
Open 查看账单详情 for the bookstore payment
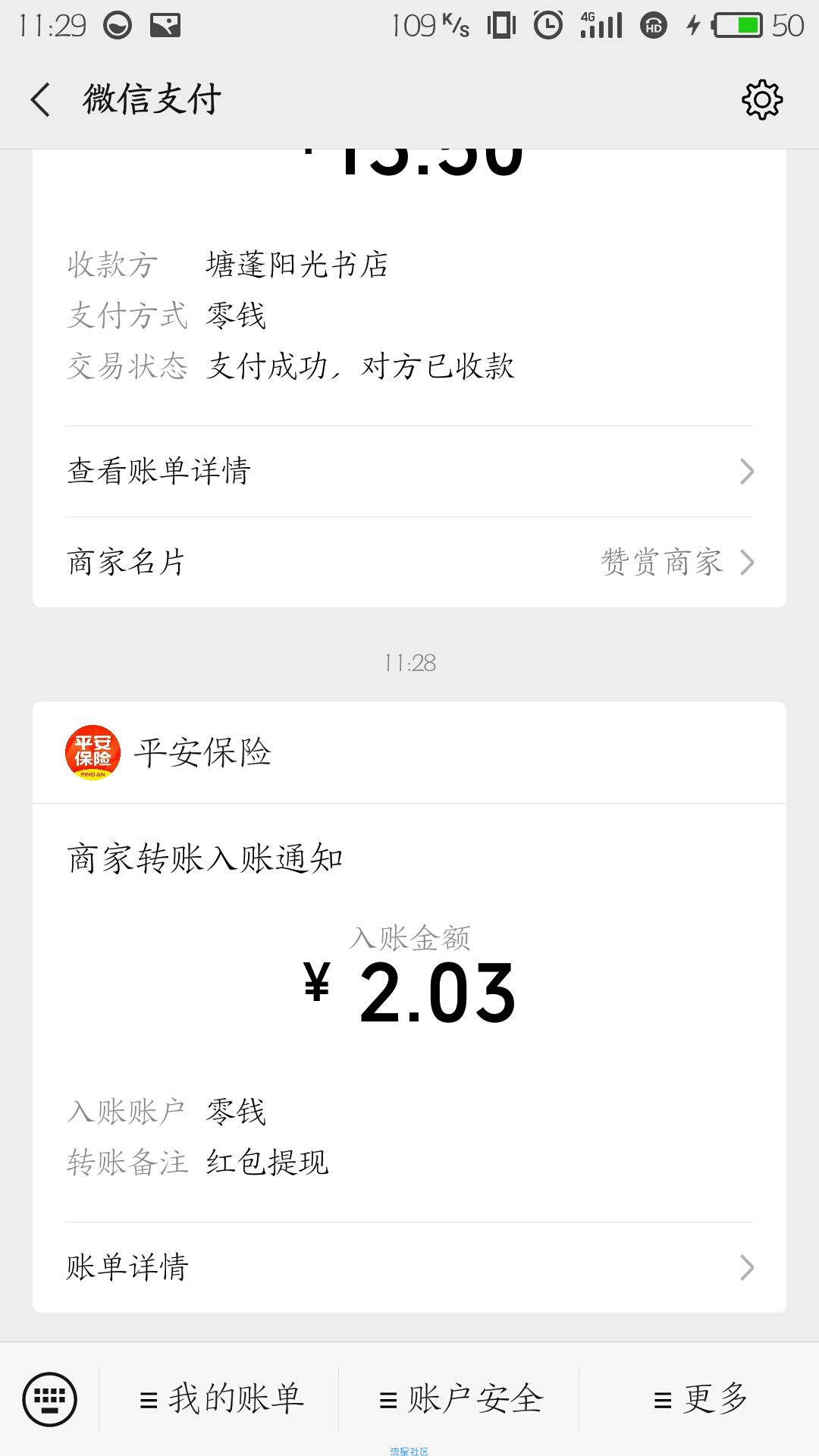pos(409,471)
